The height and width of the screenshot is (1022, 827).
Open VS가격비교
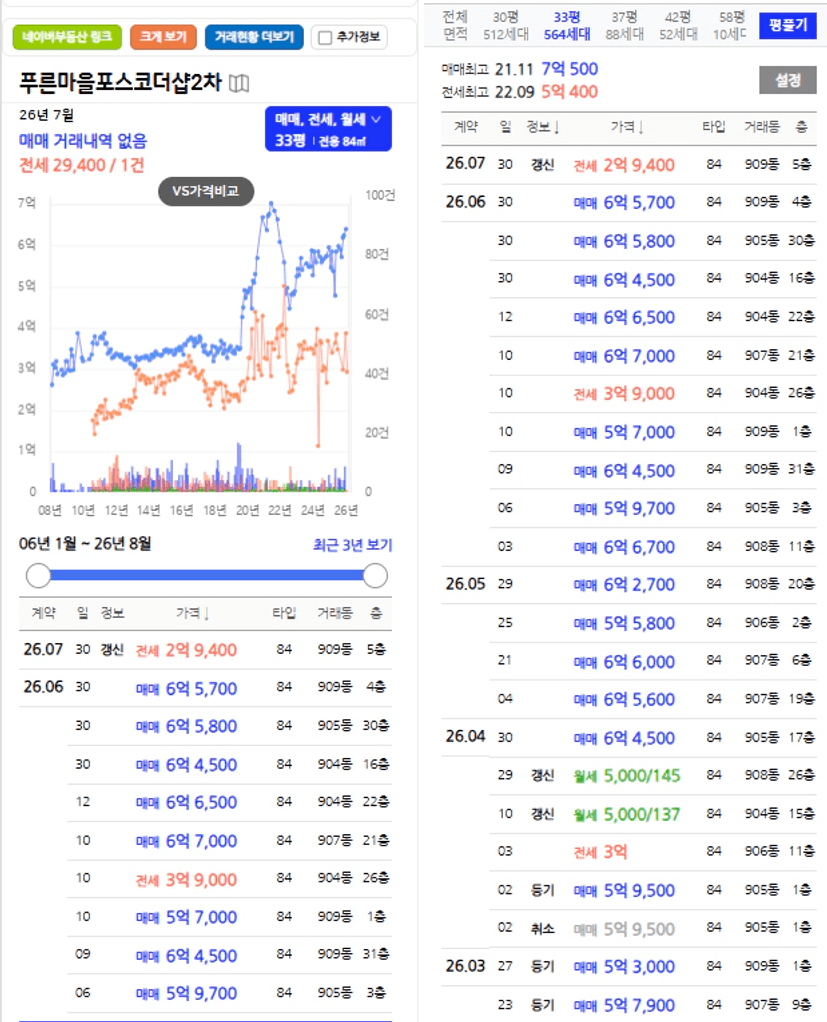click(x=206, y=192)
